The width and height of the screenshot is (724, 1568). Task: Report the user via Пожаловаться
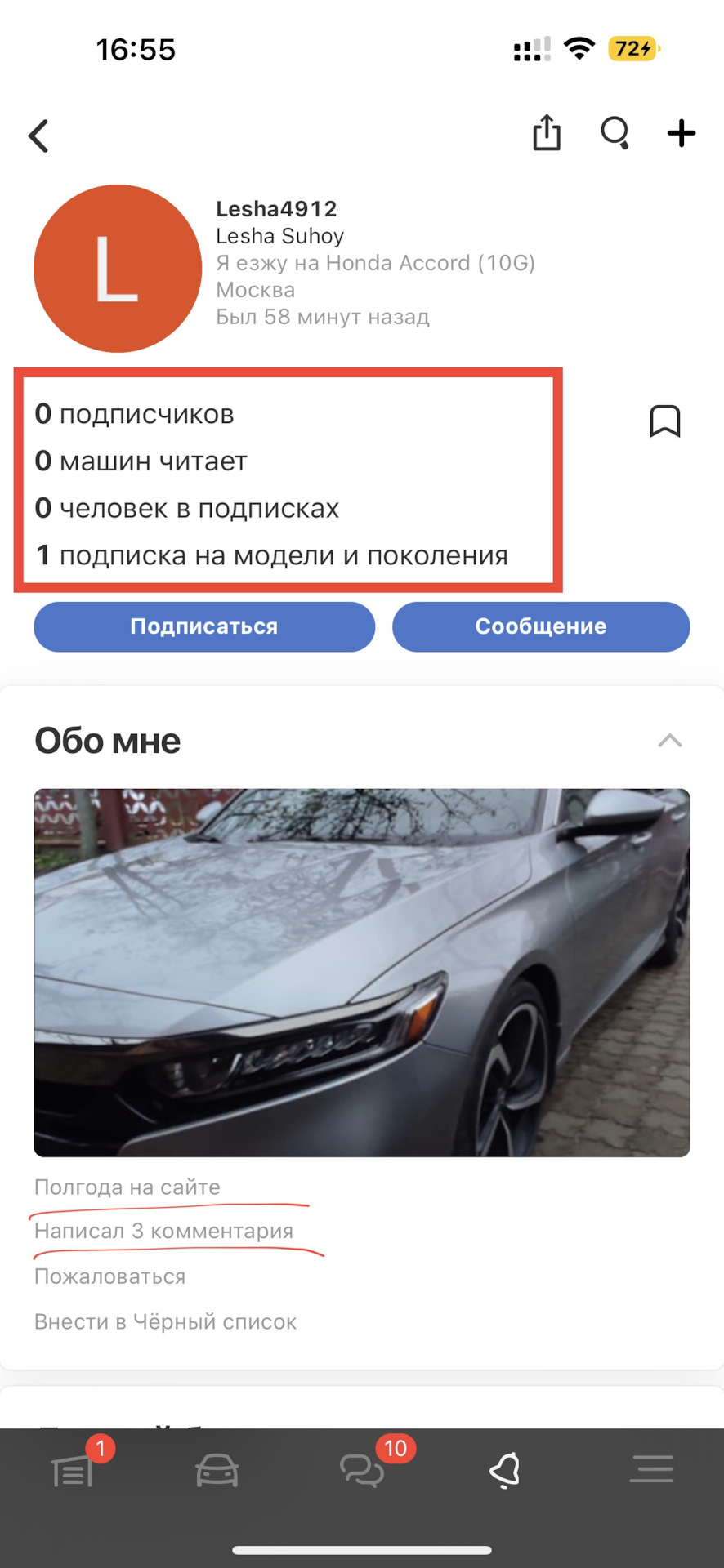[x=109, y=1276]
